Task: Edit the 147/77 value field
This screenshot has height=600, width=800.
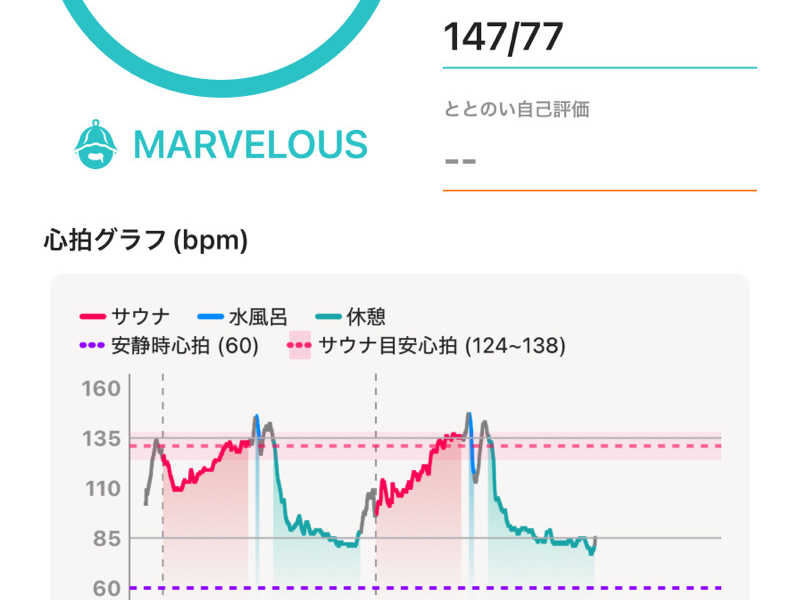Action: 598,38
